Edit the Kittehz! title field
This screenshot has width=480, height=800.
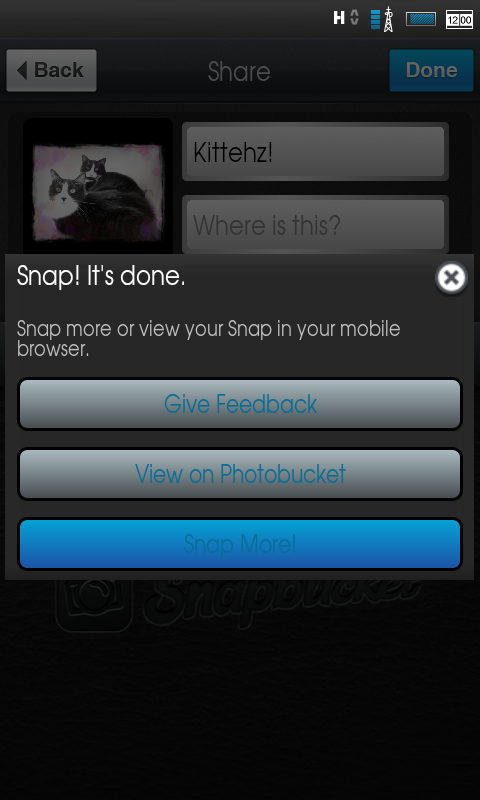(315, 152)
